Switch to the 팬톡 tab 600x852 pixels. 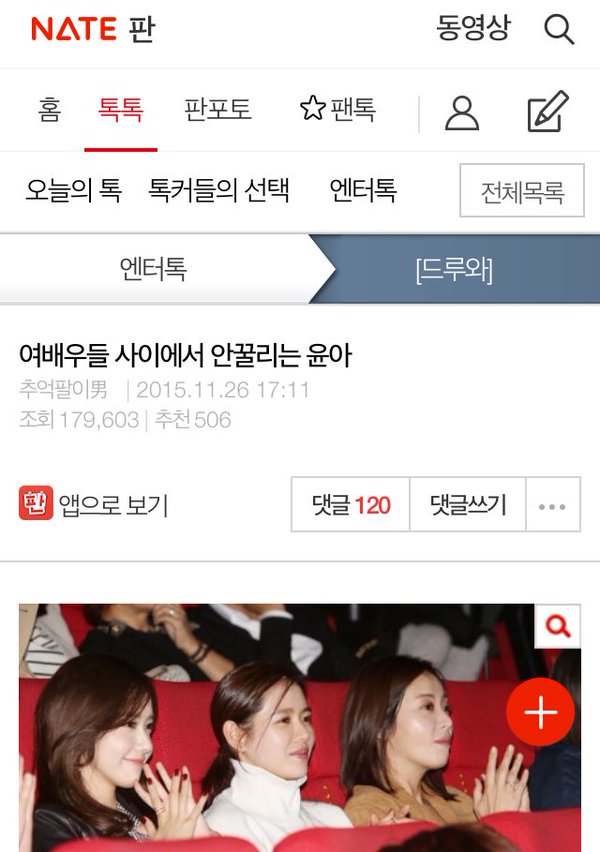(338, 110)
